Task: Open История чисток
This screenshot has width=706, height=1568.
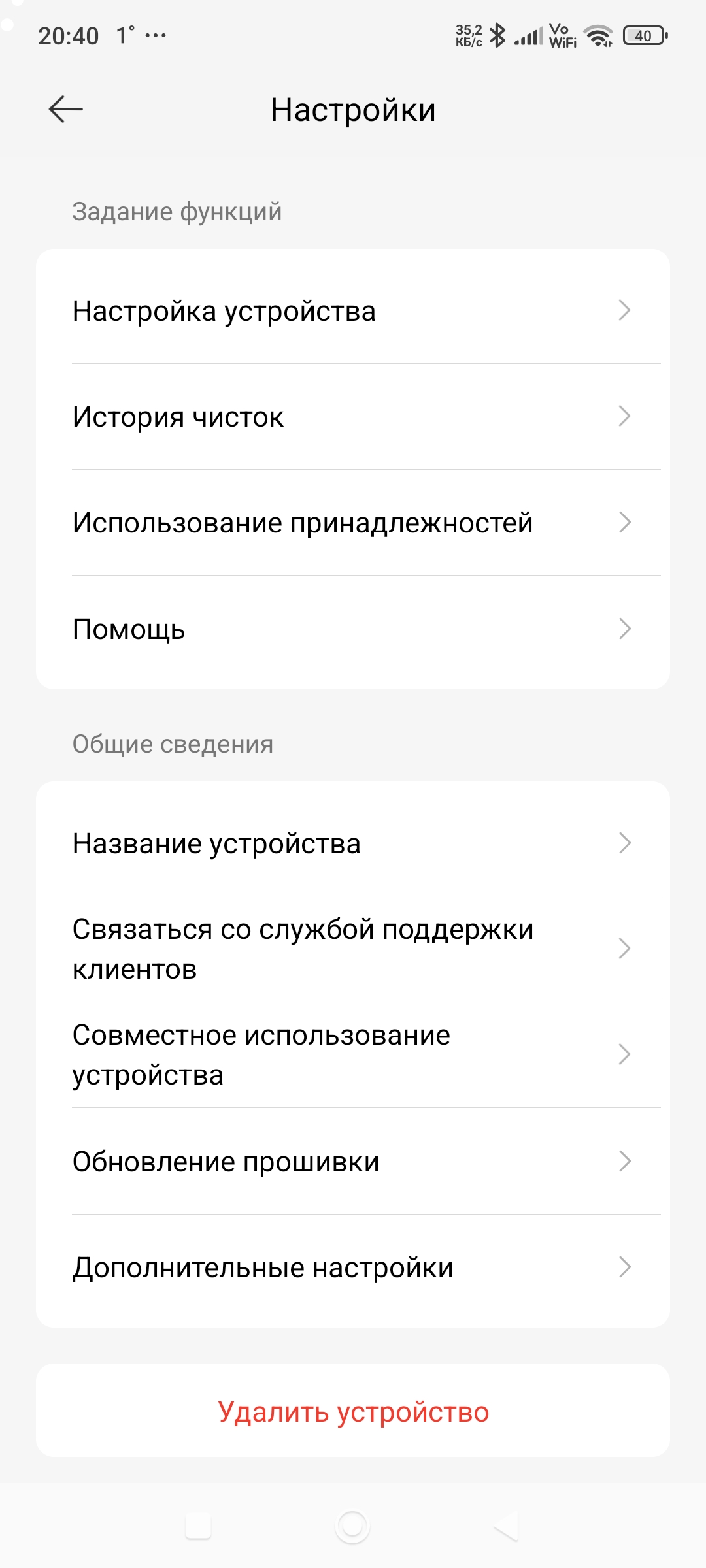Action: [x=353, y=417]
